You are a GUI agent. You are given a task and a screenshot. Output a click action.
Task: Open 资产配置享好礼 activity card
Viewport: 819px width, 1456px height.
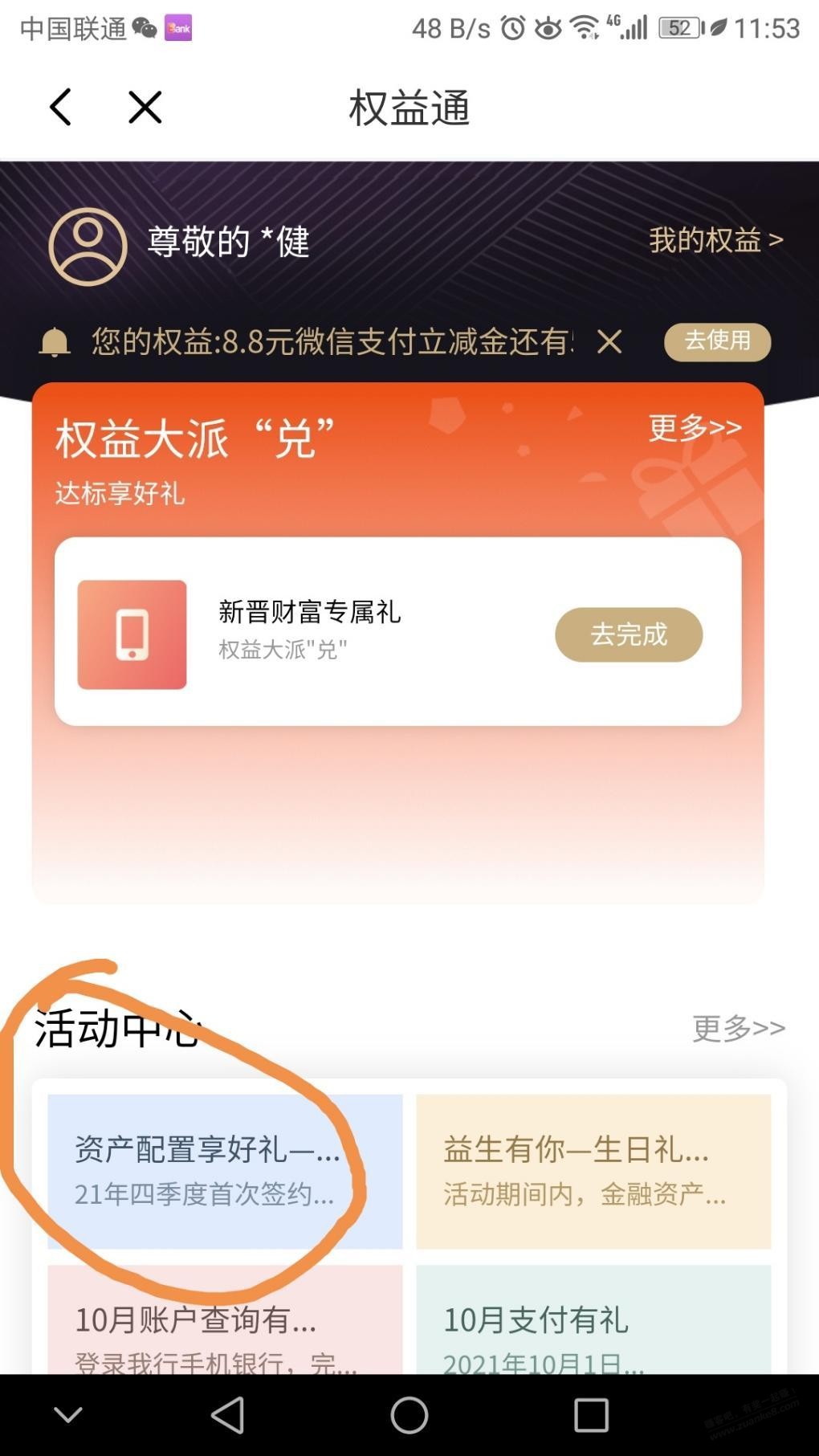(225, 1171)
